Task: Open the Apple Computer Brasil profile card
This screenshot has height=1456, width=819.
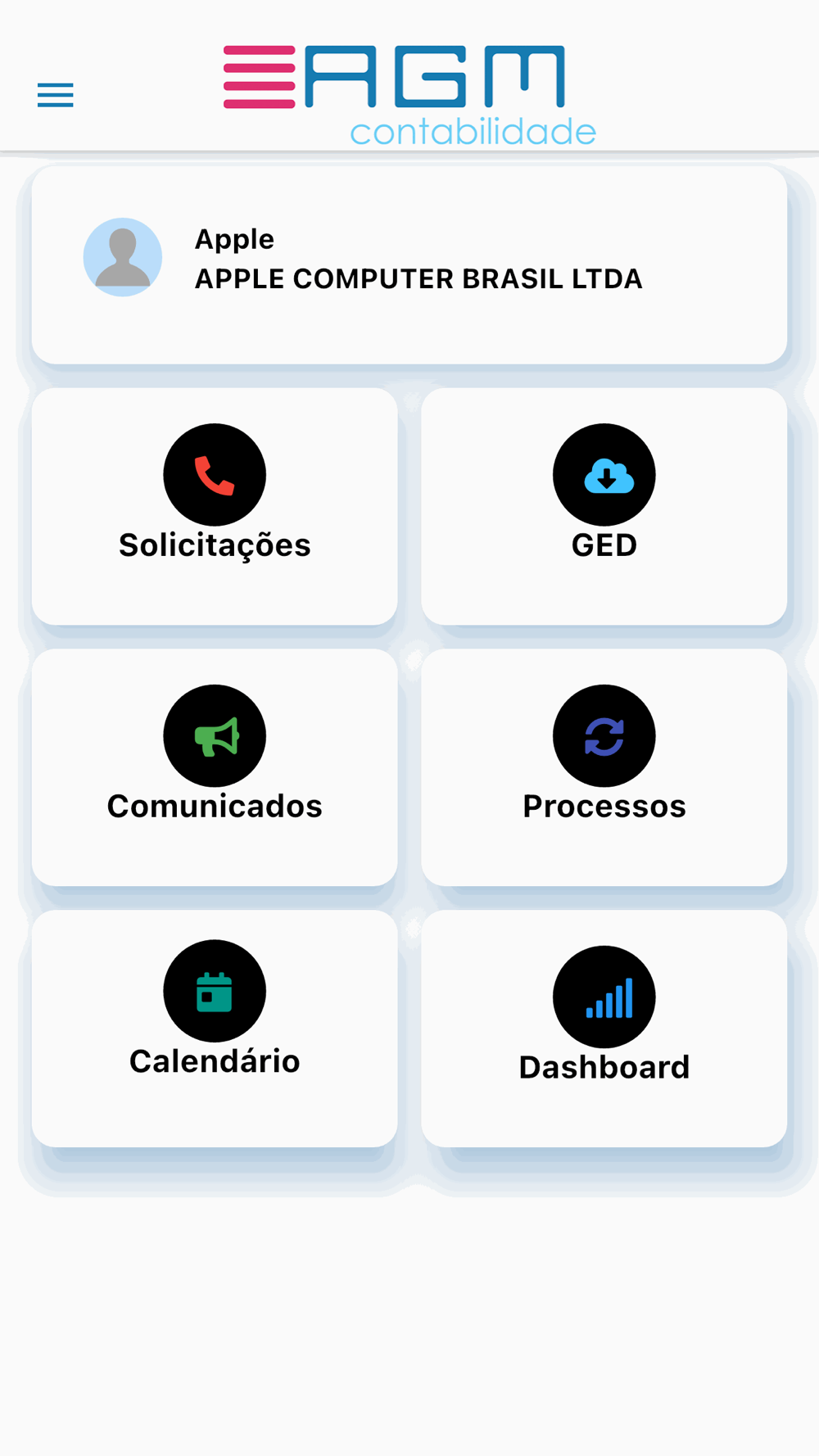Action: [409, 265]
